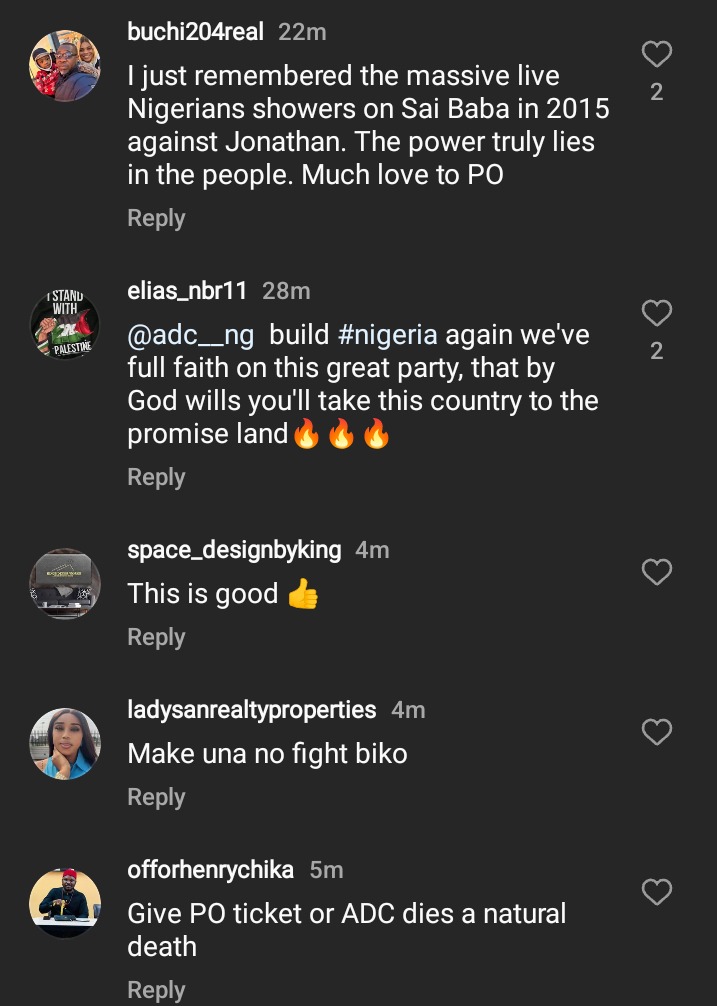
Task: Like buchi204real's comment
Action: click(x=656, y=54)
